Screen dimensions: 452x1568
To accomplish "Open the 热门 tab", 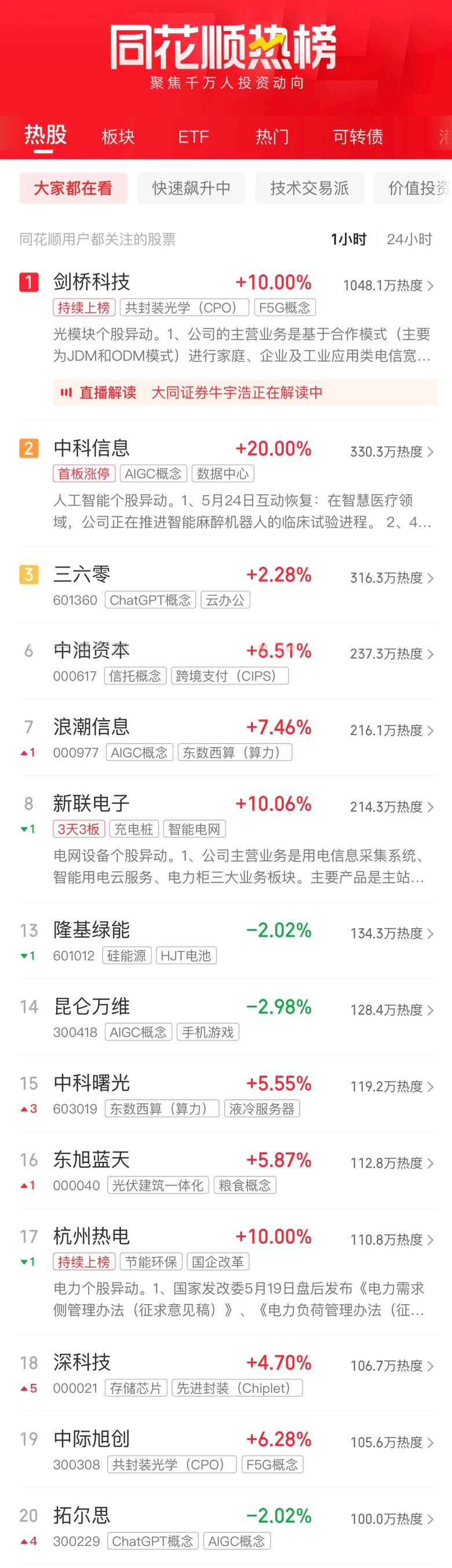I will pyautogui.click(x=272, y=137).
